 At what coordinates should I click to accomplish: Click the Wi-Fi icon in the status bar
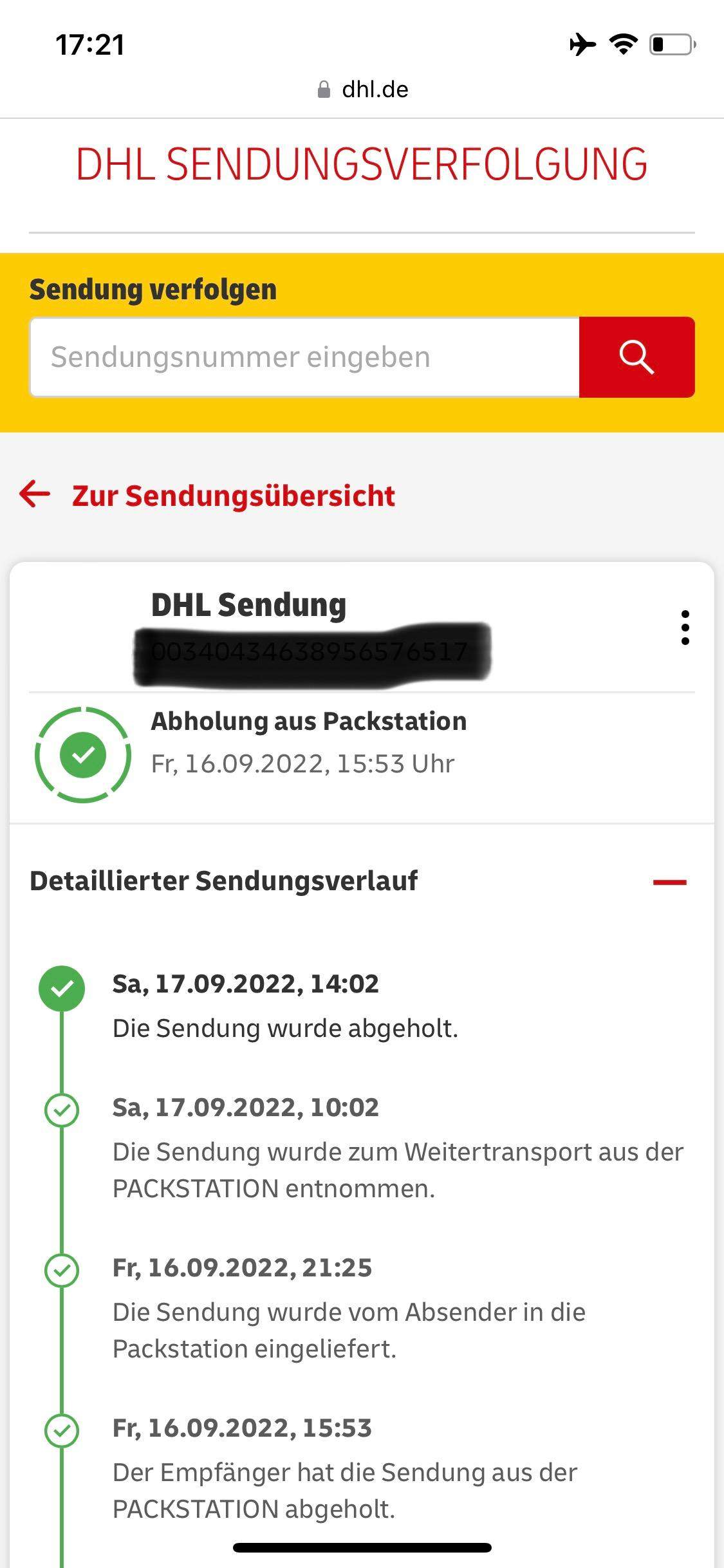[622, 44]
